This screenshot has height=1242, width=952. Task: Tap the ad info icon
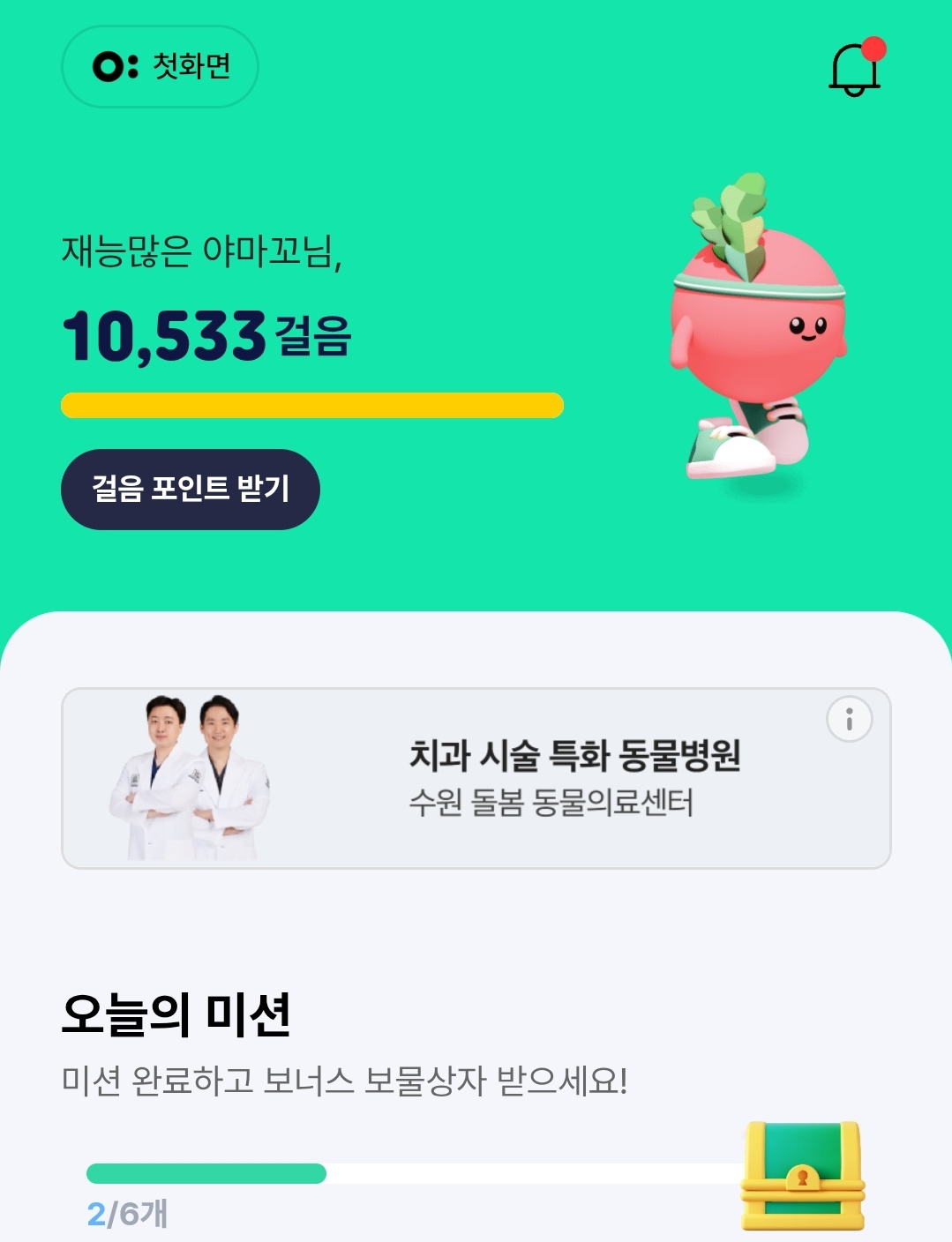[x=849, y=720]
